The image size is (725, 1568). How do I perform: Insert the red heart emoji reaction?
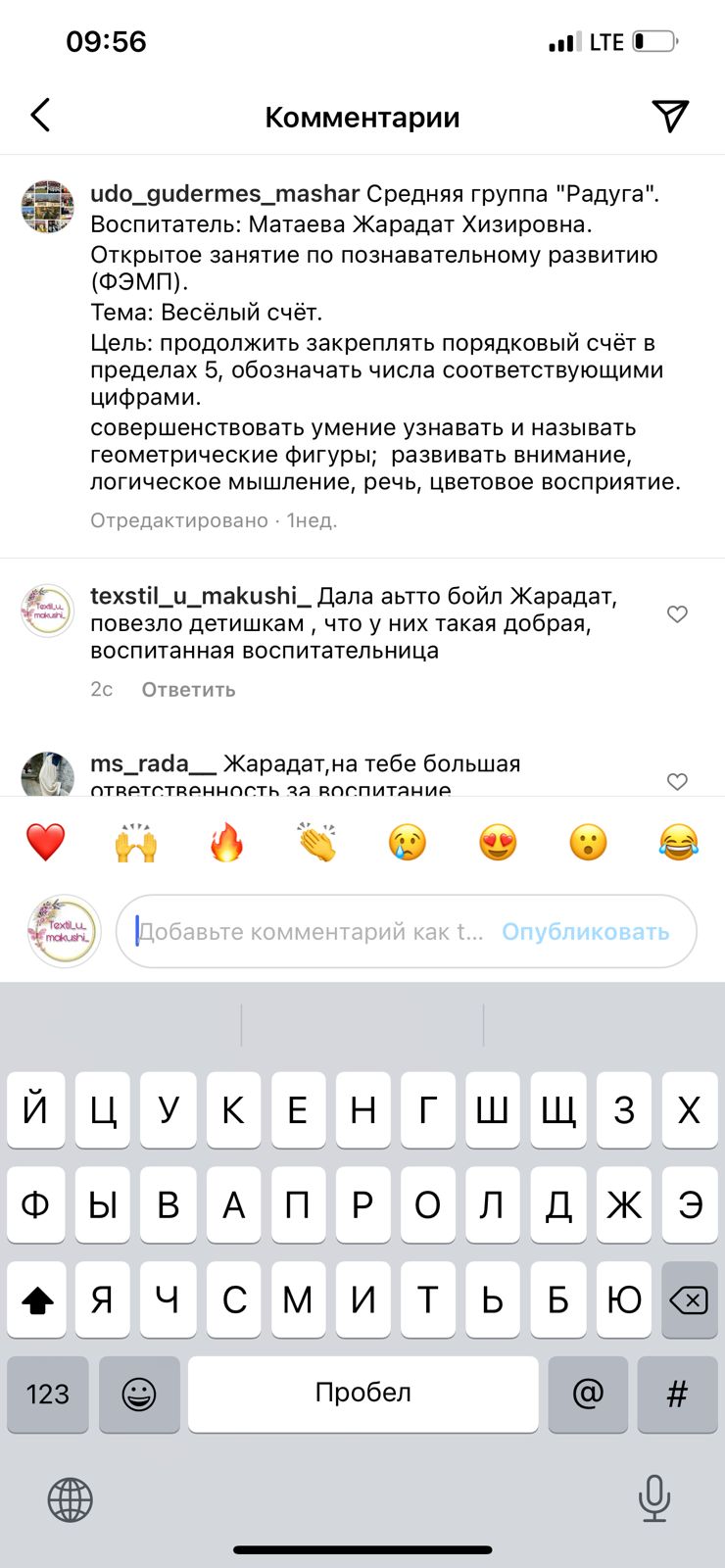pyautogui.click(x=45, y=842)
